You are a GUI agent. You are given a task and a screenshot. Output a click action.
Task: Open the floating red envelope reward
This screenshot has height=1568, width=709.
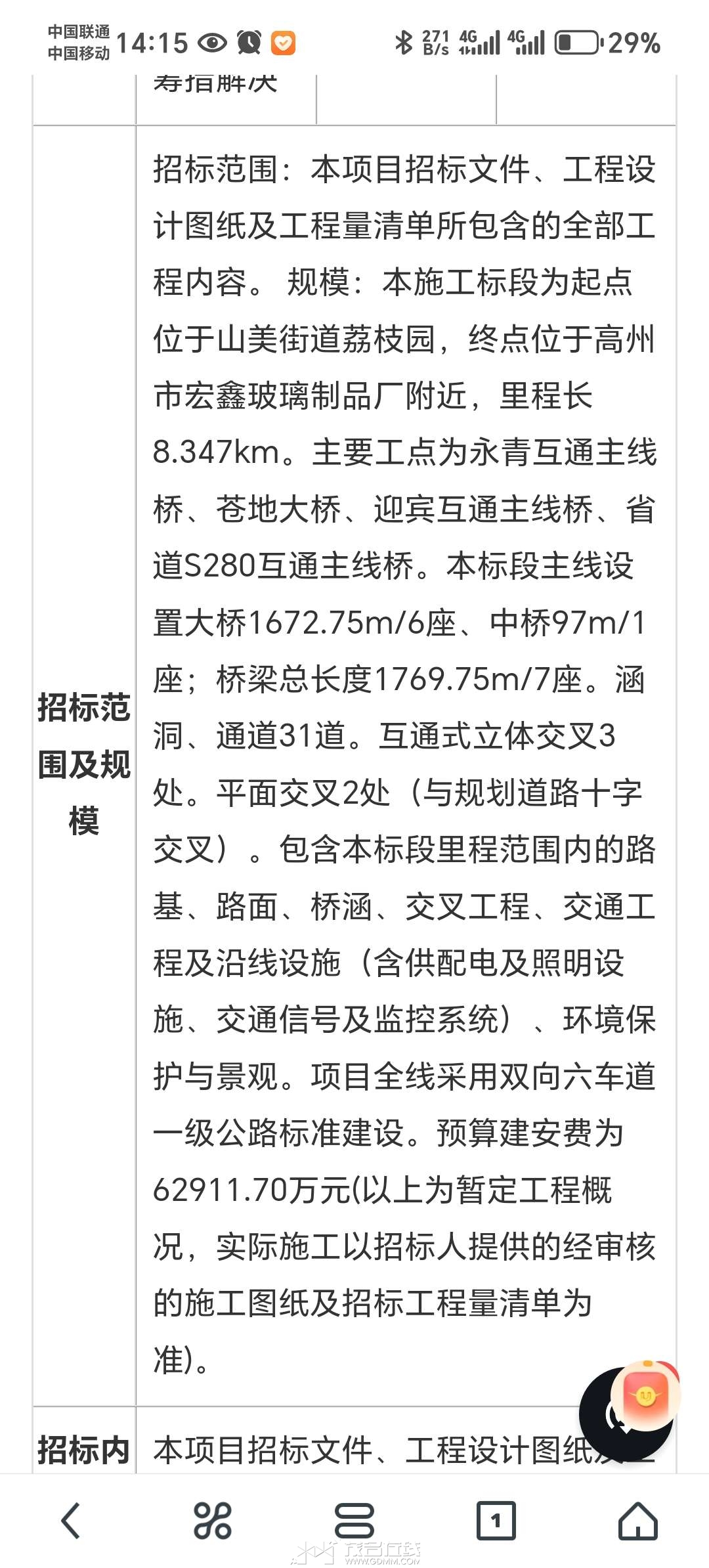coord(646,1396)
